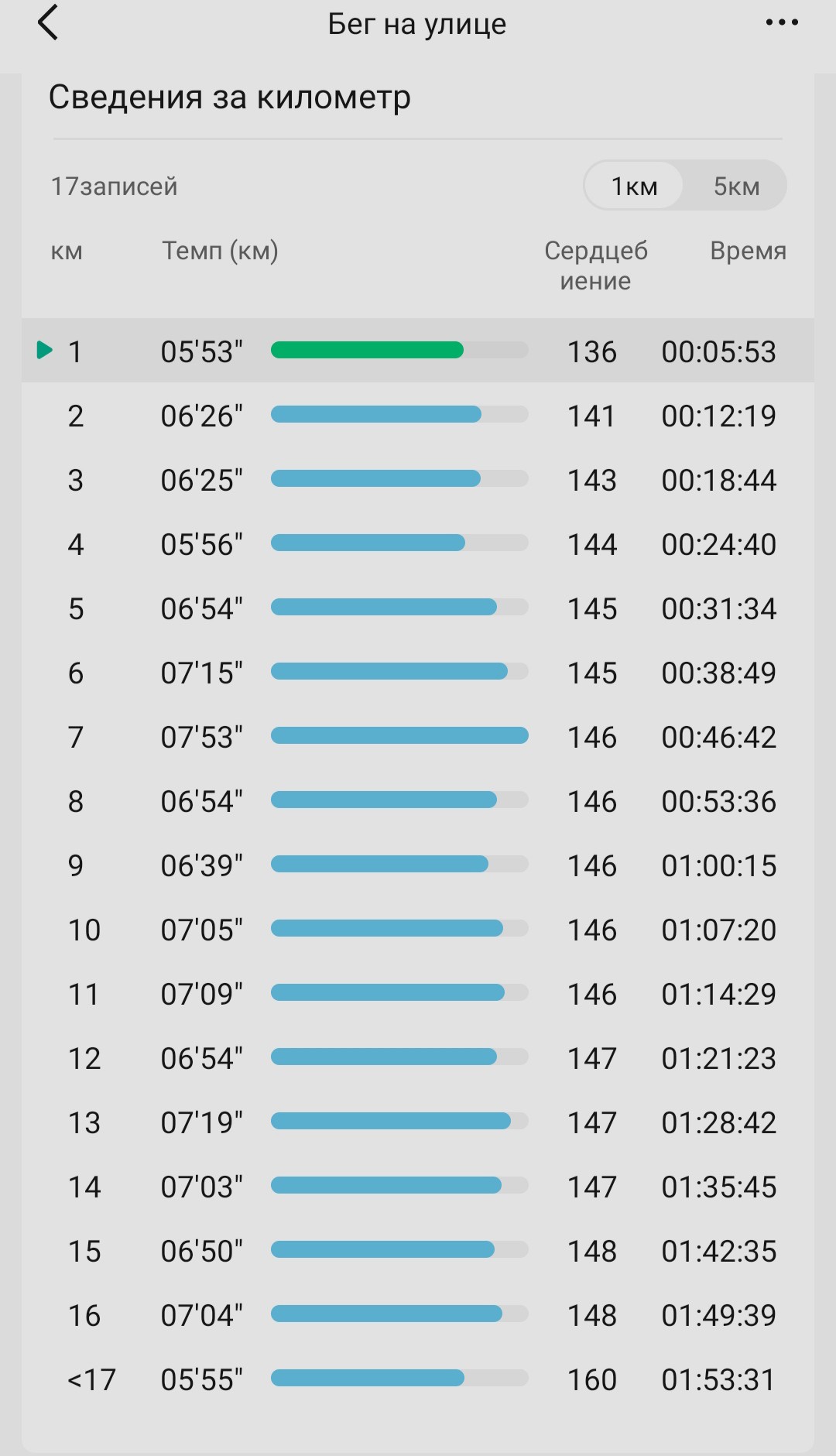Switch to 1км split view

(x=634, y=186)
